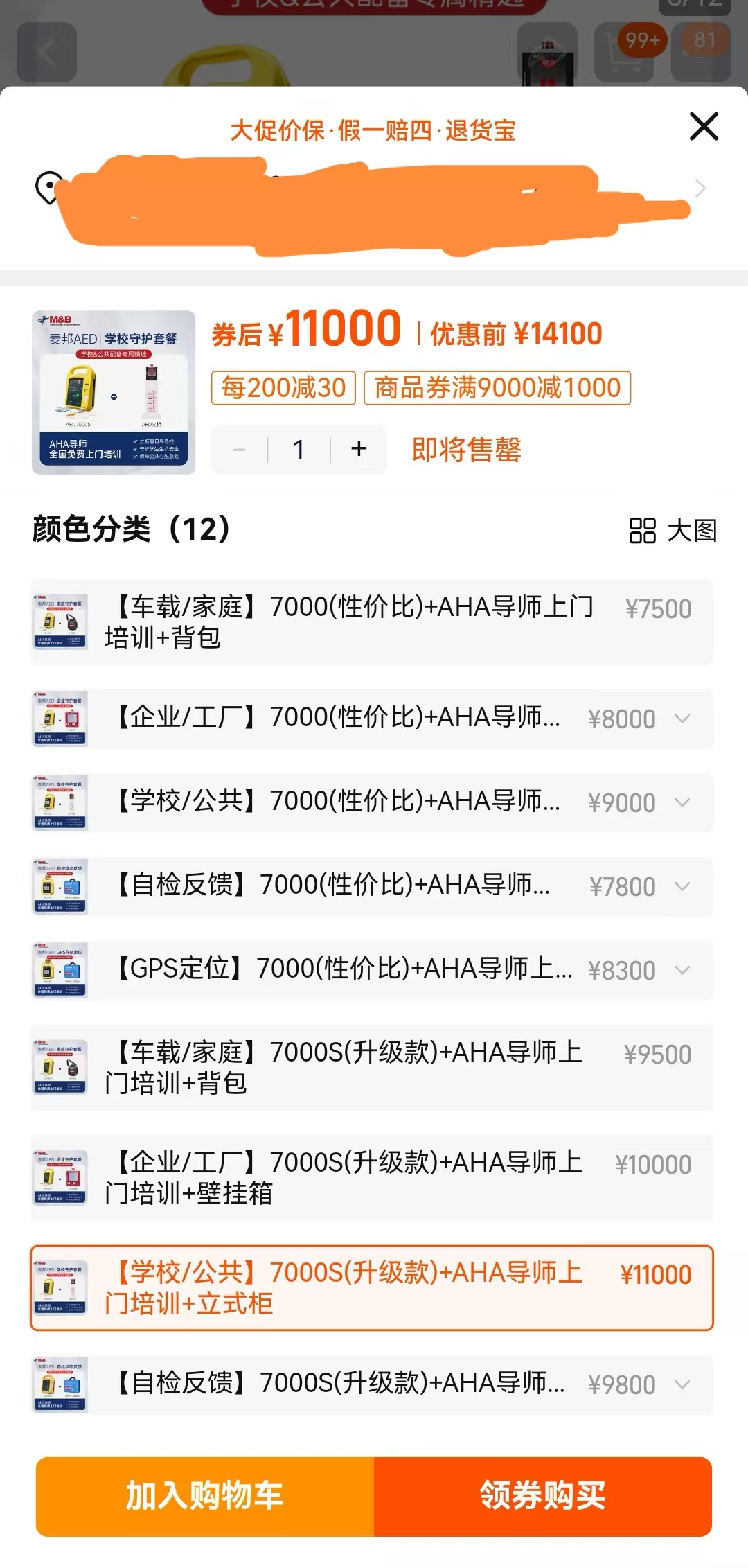Expand the 【自检反馈】7000S(升级款) ¥9800 option
The image size is (748, 1568).
point(682,1384)
